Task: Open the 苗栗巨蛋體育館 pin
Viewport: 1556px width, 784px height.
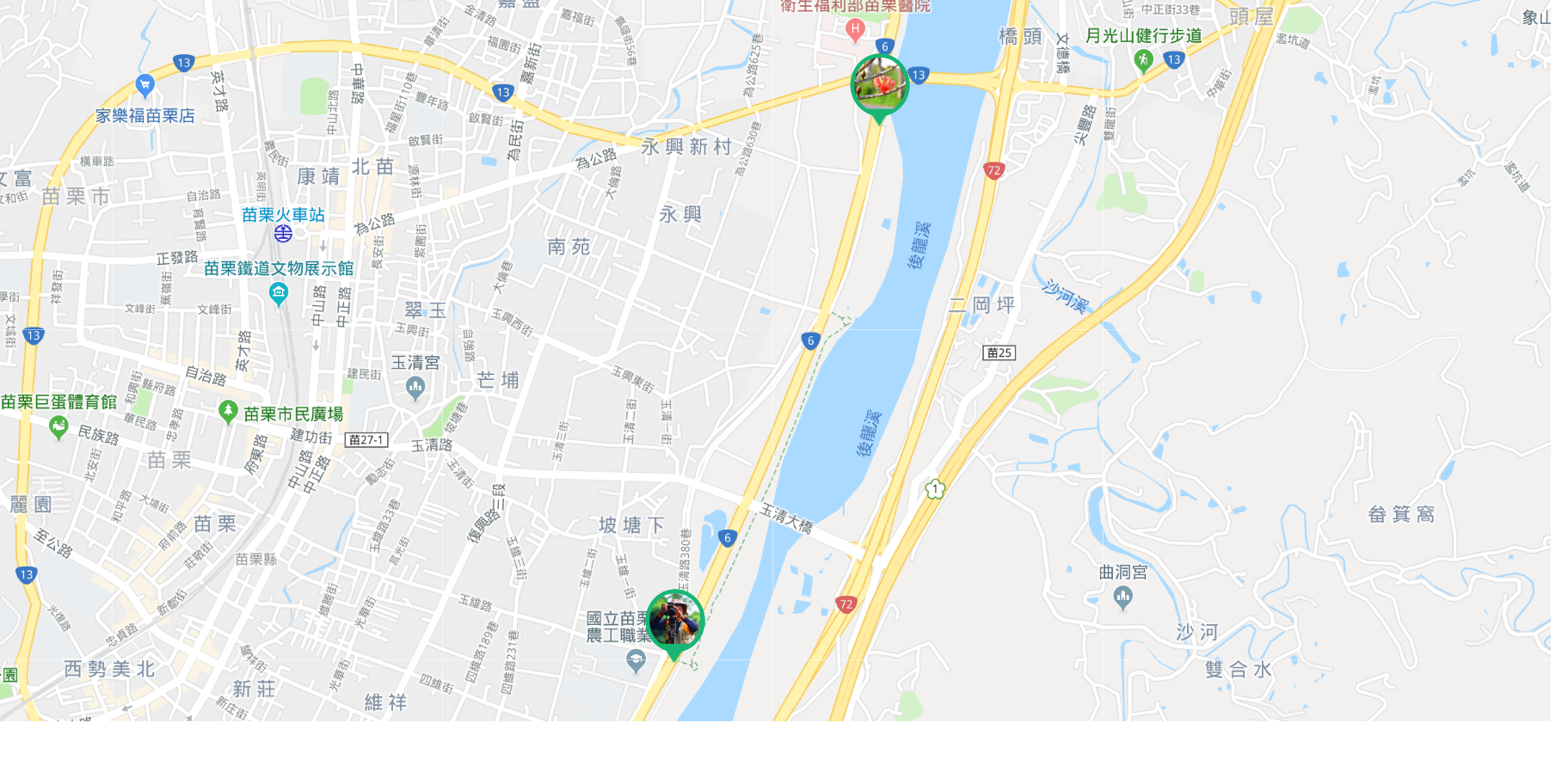Action: (x=58, y=426)
